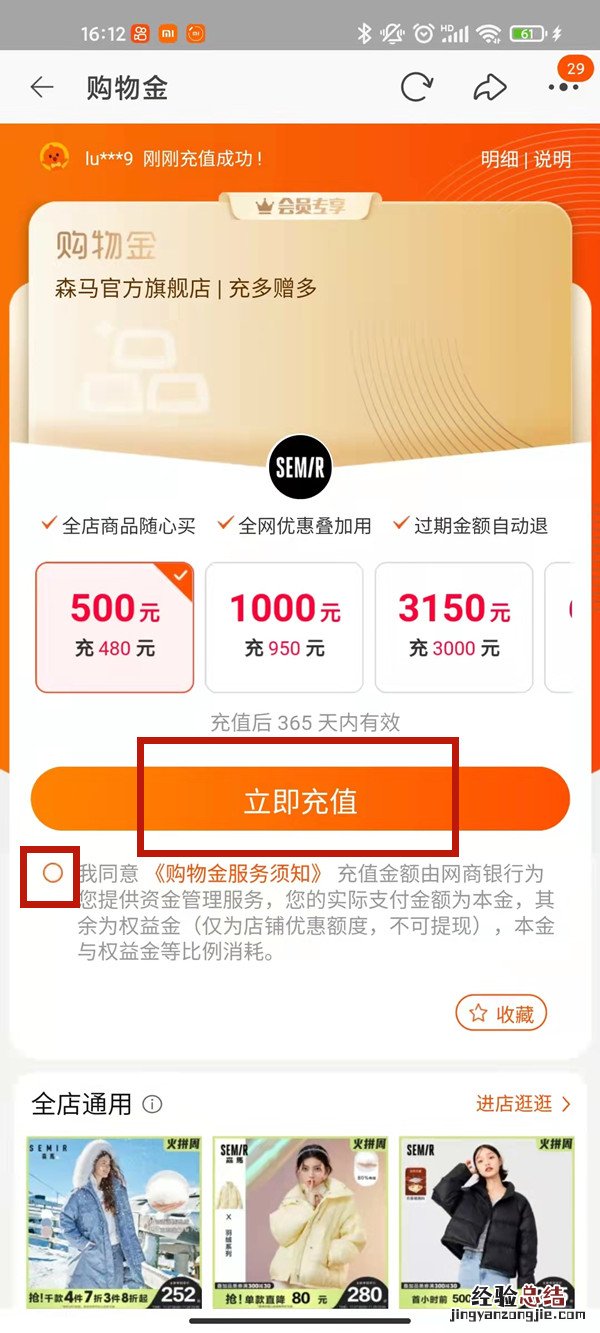Select the 500元 recharge option
This screenshot has width=600, height=1333.
[114, 627]
